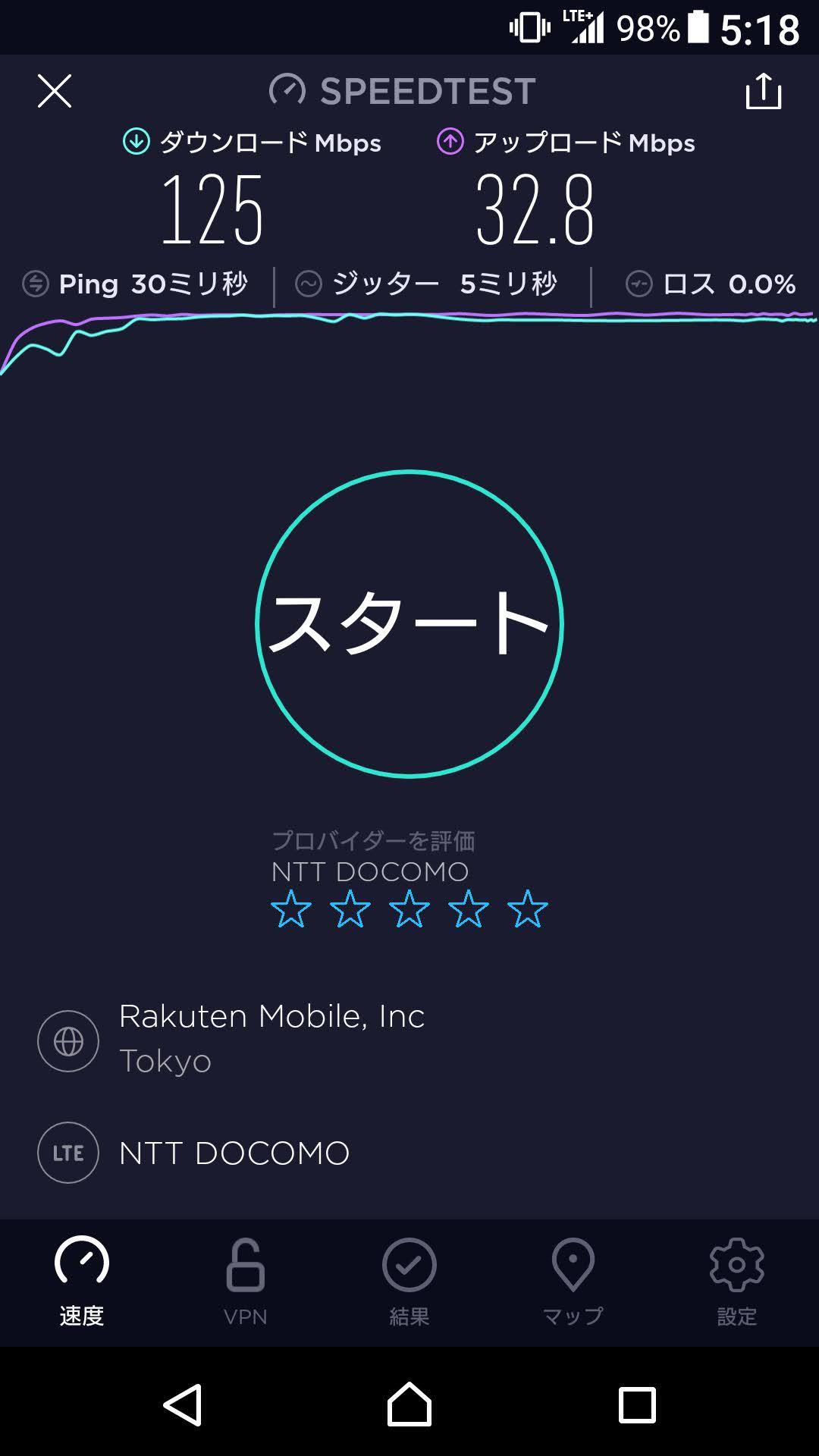Rate NTT DOCOMO five stars
819x1456 pixels.
527,909
